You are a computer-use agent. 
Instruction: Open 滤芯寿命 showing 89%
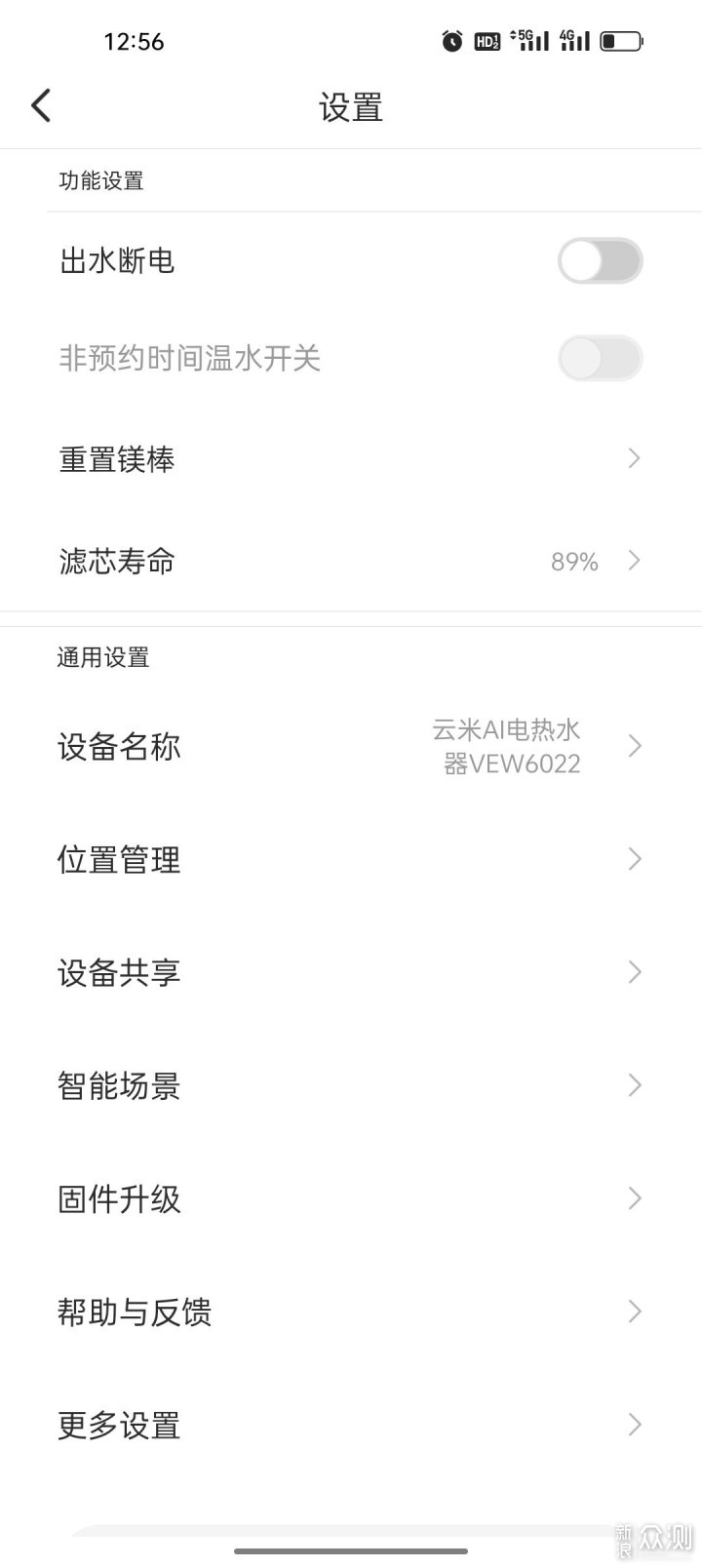(351, 561)
